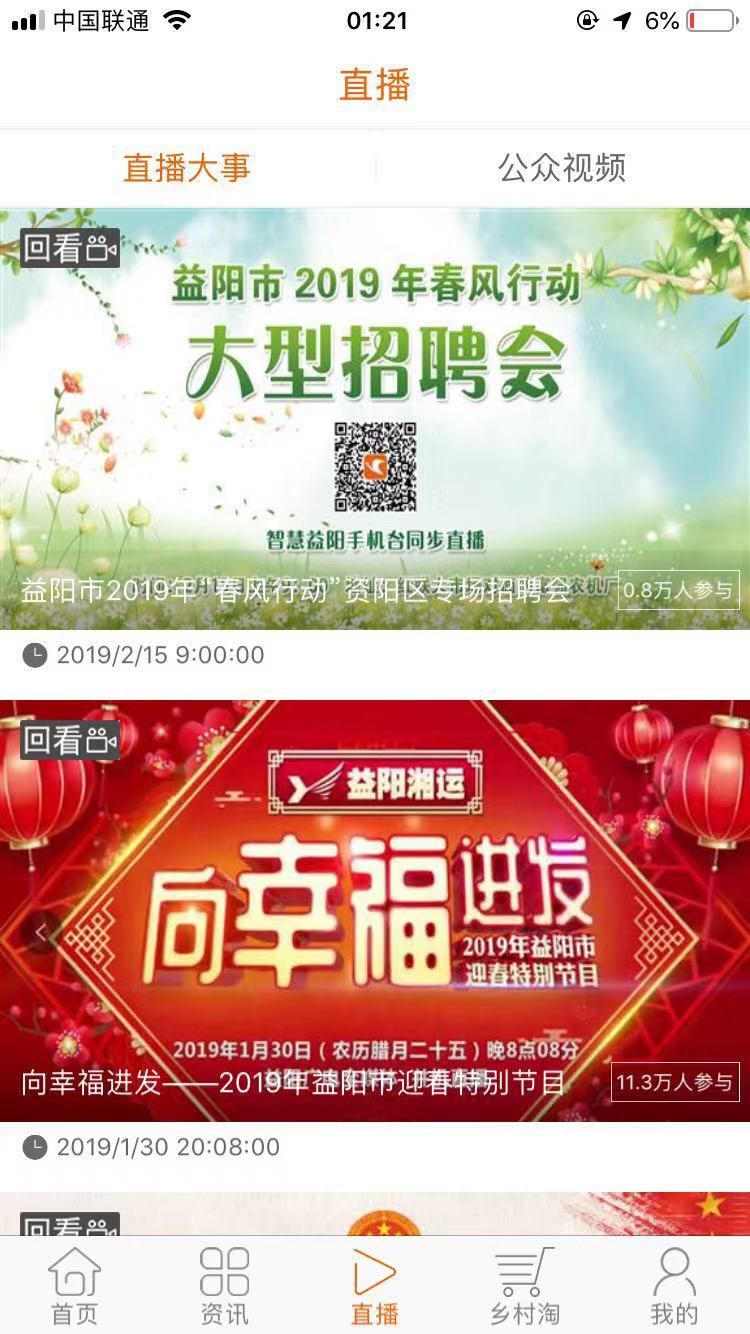
Task: Tap the 直播 tab in bottom bar
Action: coord(375,1285)
